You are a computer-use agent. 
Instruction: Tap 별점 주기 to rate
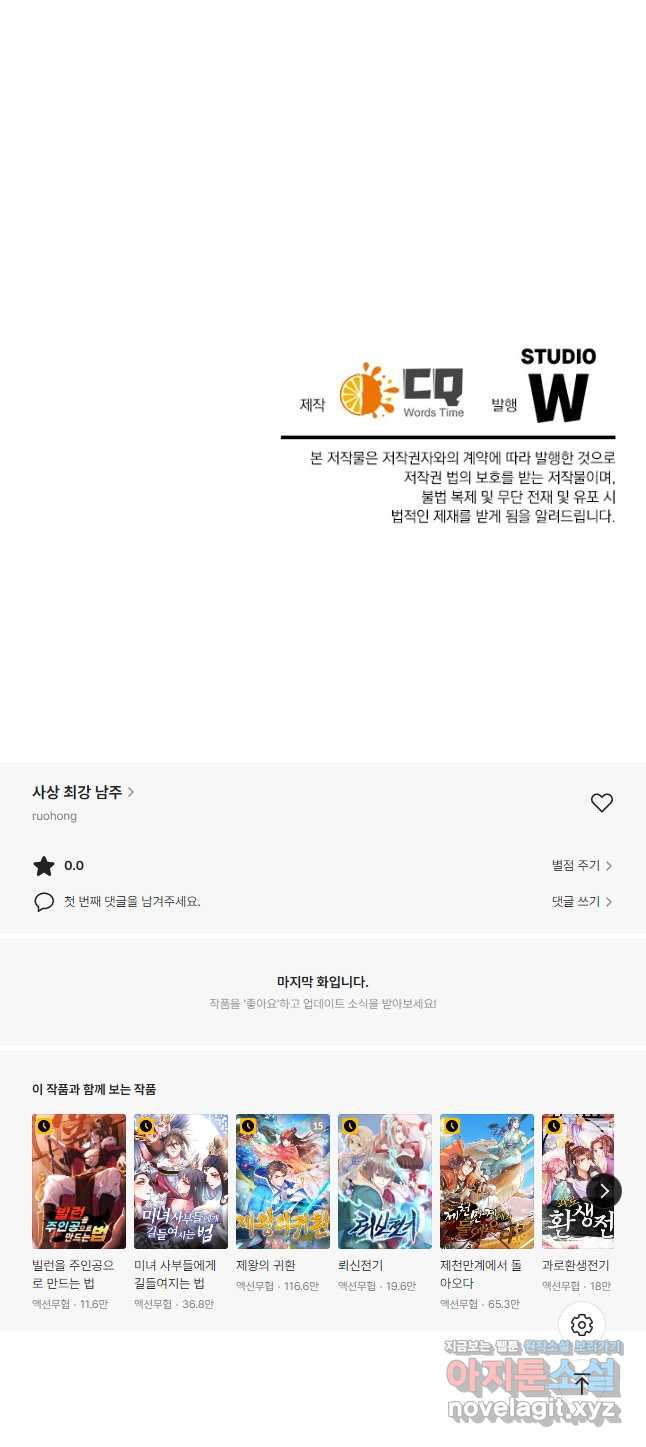pyautogui.click(x=581, y=866)
